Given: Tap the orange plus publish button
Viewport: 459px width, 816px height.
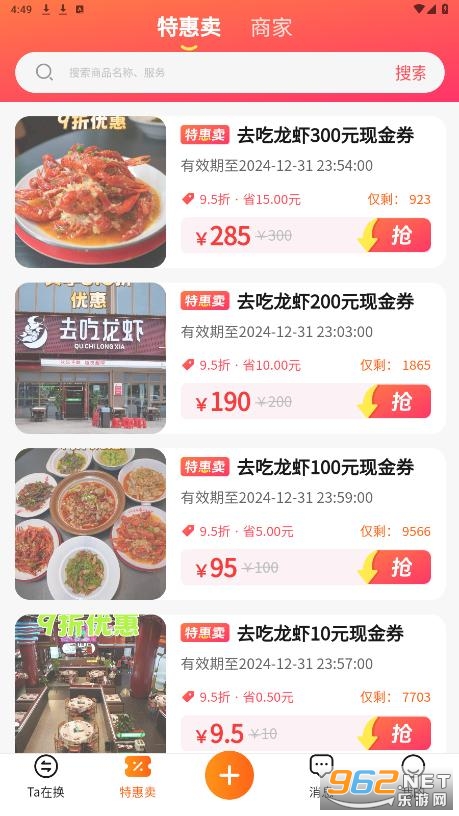Looking at the screenshot, I should click(x=230, y=775).
